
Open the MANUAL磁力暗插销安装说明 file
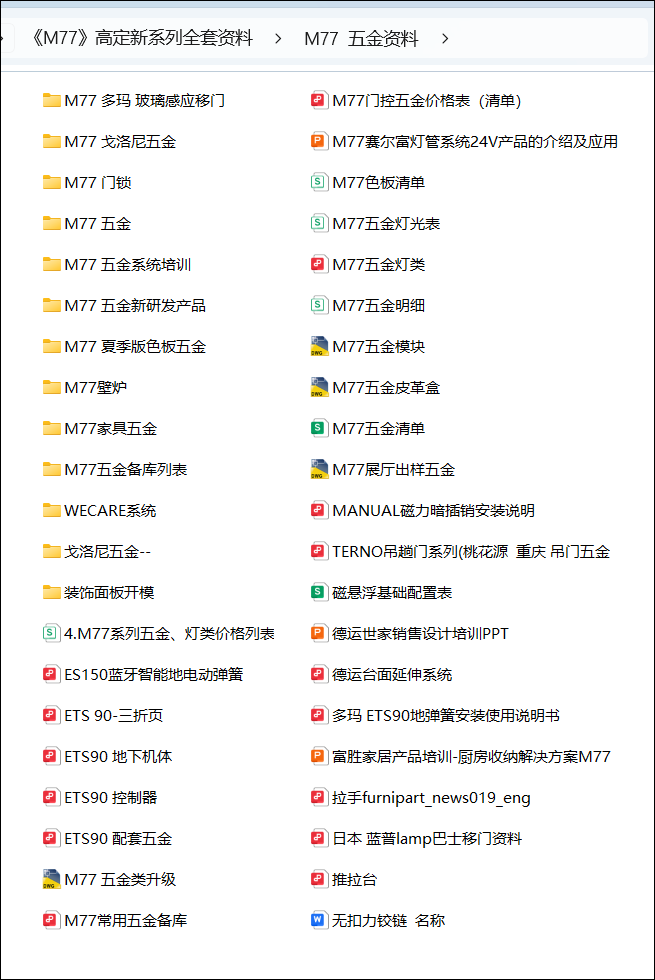click(433, 511)
